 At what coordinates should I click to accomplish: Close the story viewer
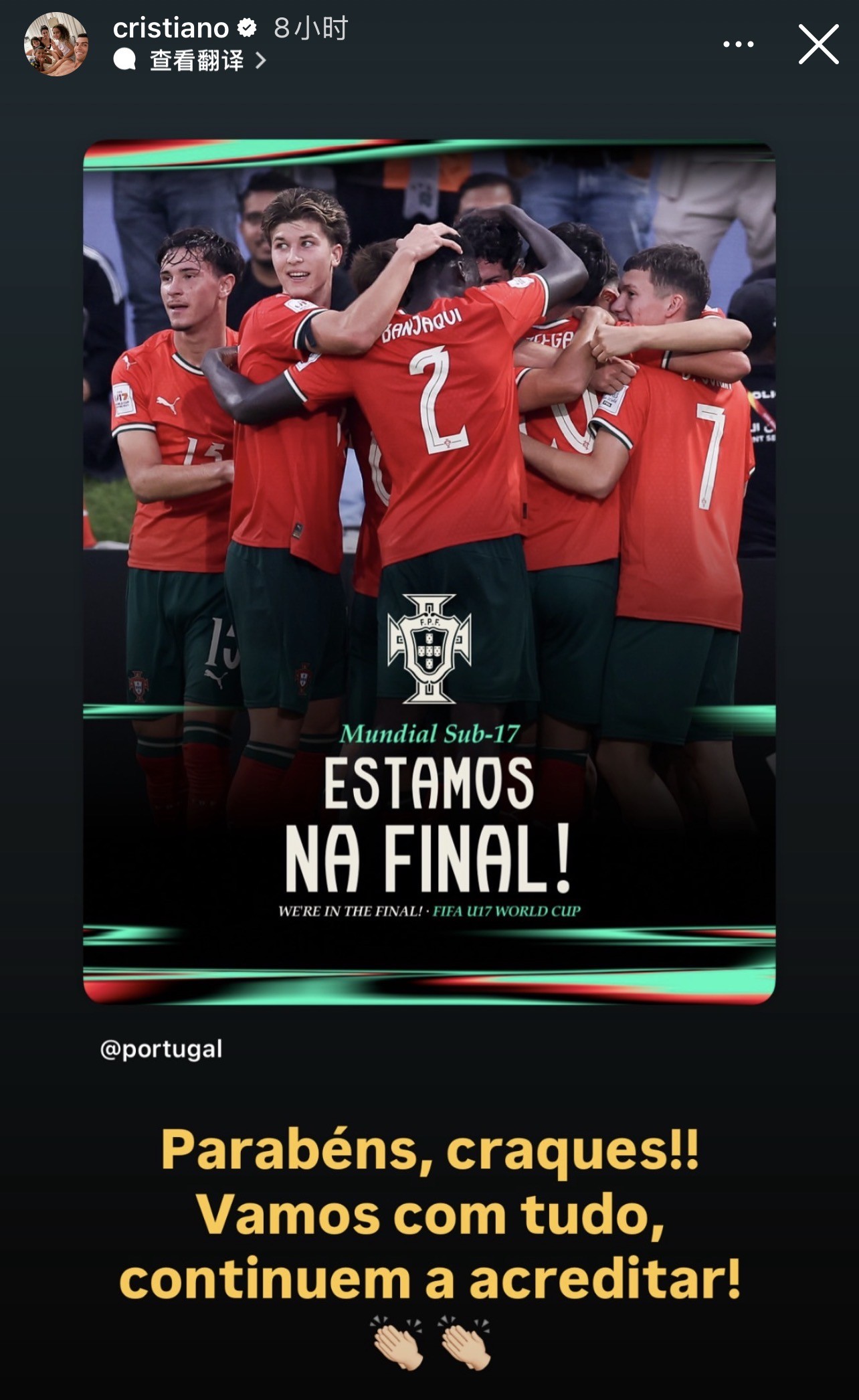818,45
